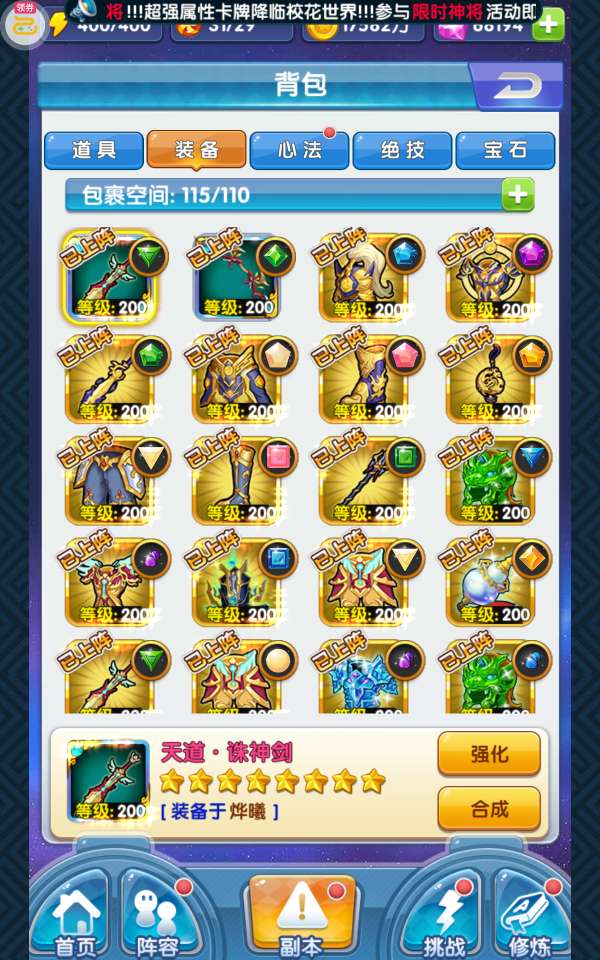
Task: Tap 强化 to enhance 天道·诛神剑
Action: (489, 754)
